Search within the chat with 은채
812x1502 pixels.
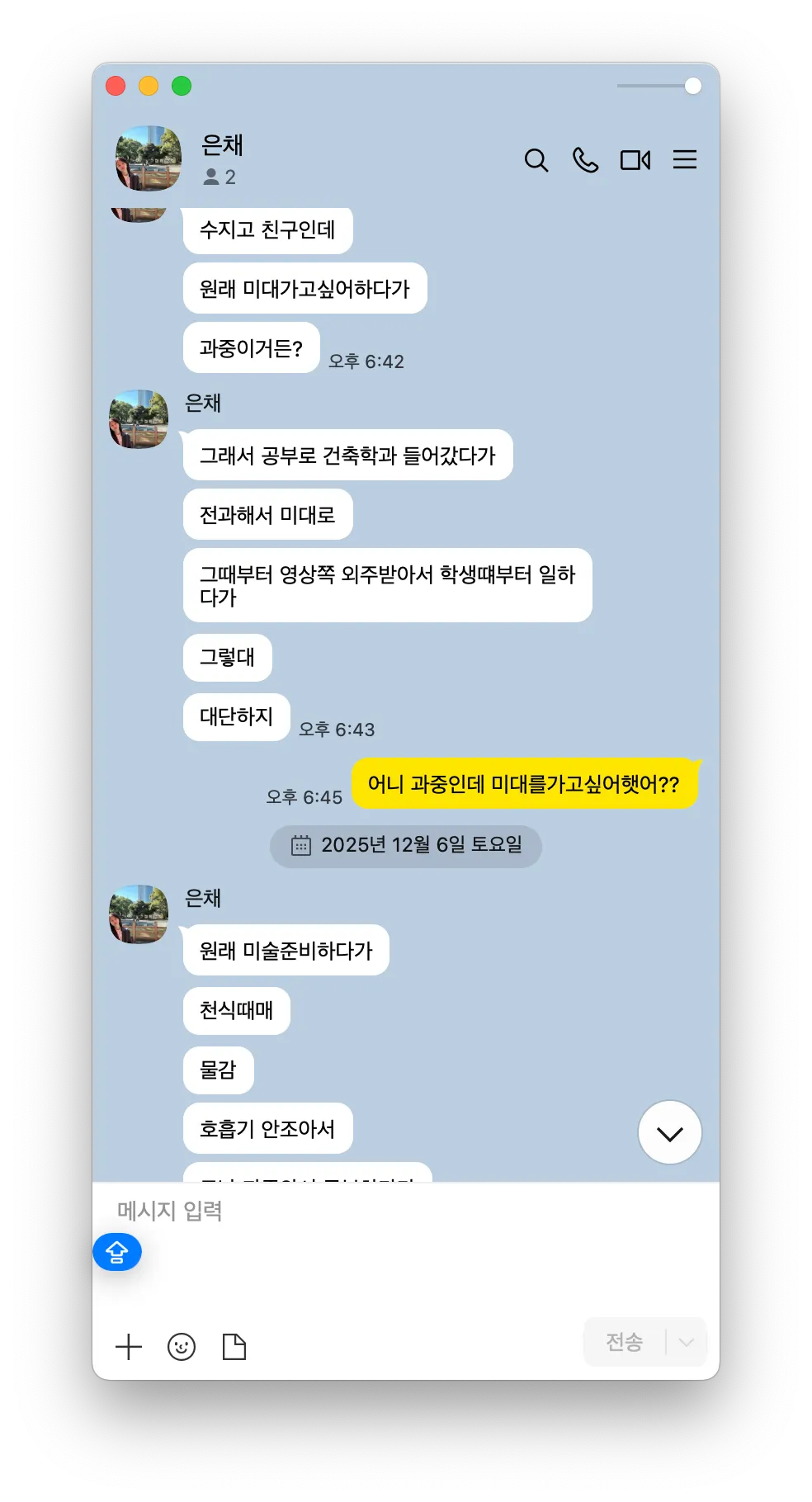click(536, 160)
